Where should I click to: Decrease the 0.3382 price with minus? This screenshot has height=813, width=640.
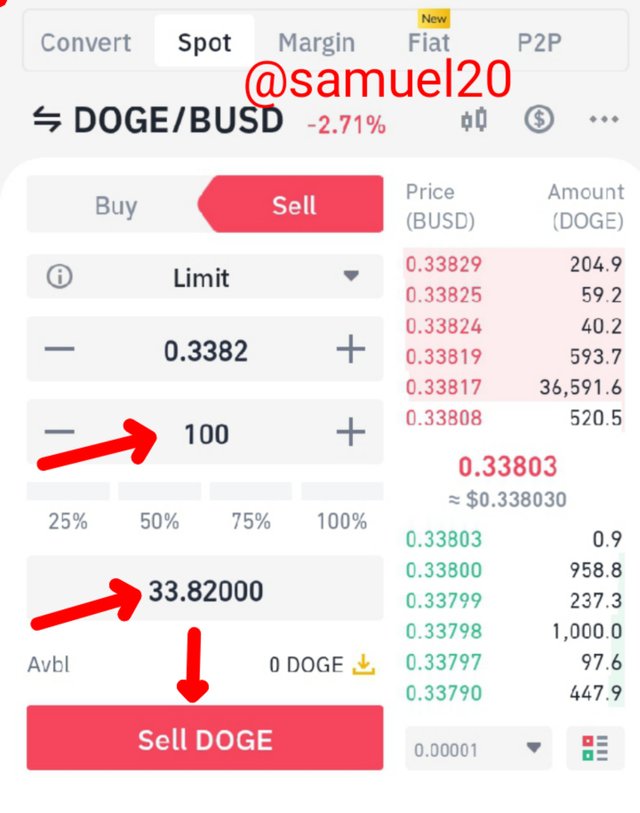point(60,350)
